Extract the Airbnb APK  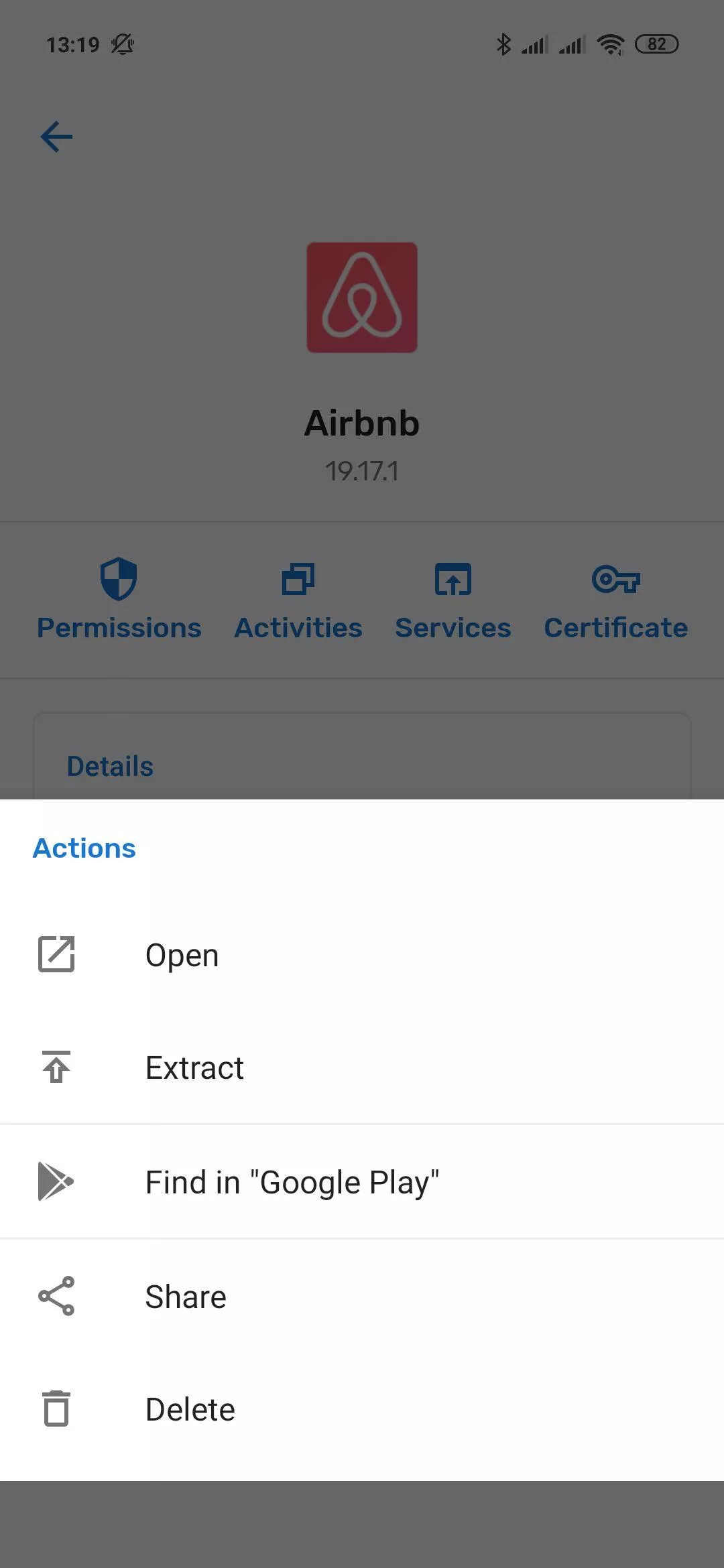[x=362, y=1067]
